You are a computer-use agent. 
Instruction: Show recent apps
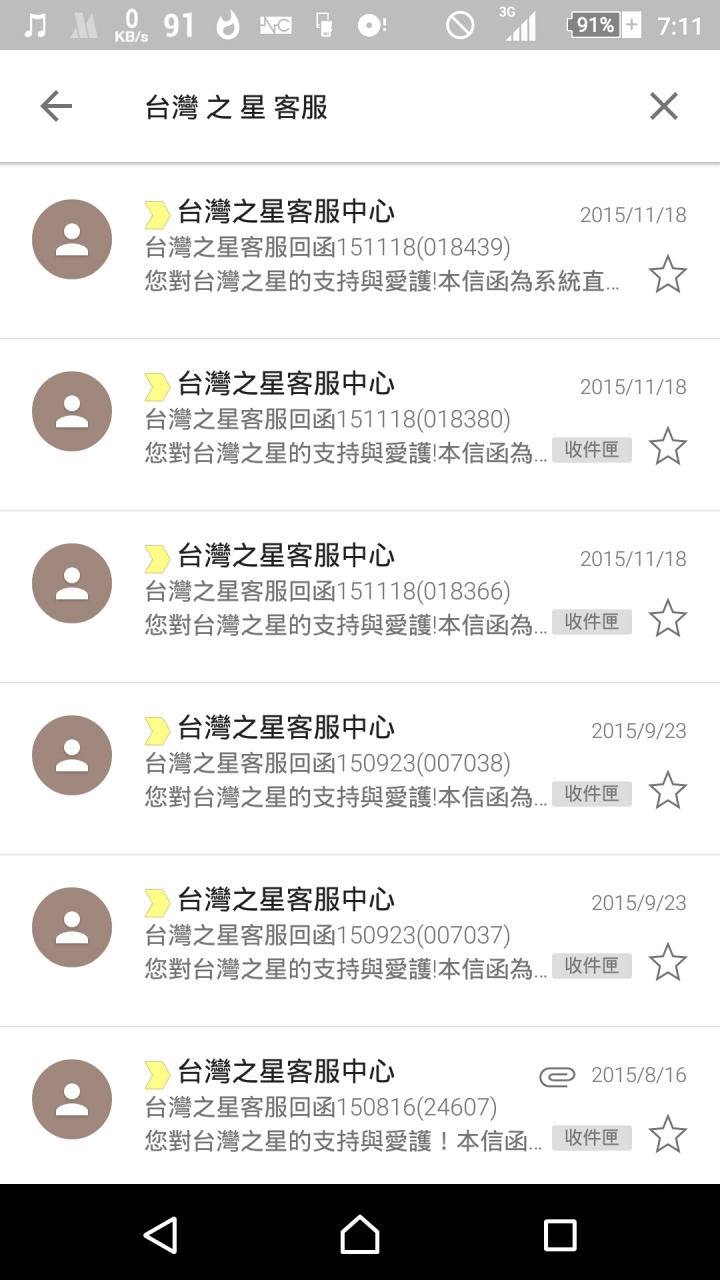[x=560, y=1234]
